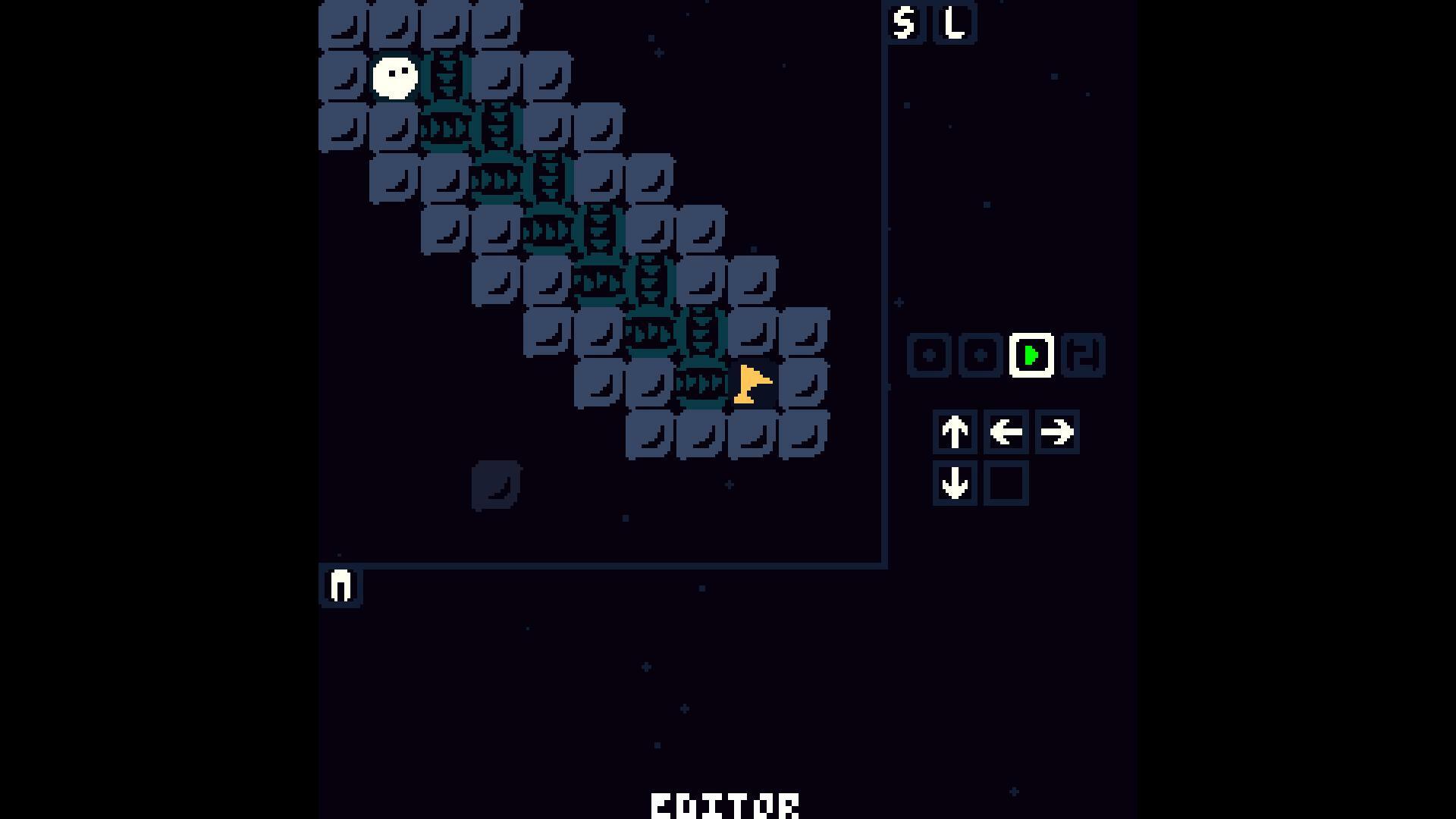The image size is (1456, 819).
Task: Select the green arrow tool tile
Action: 1031,355
